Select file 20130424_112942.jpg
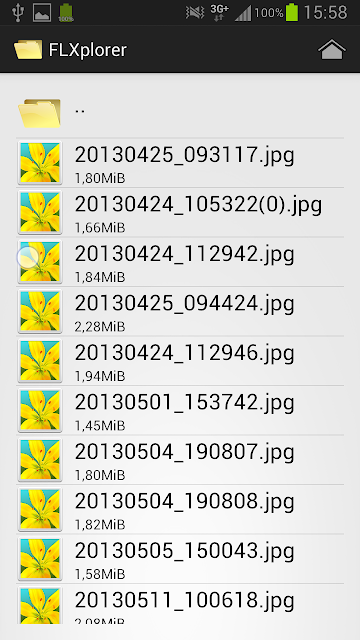 (180, 262)
